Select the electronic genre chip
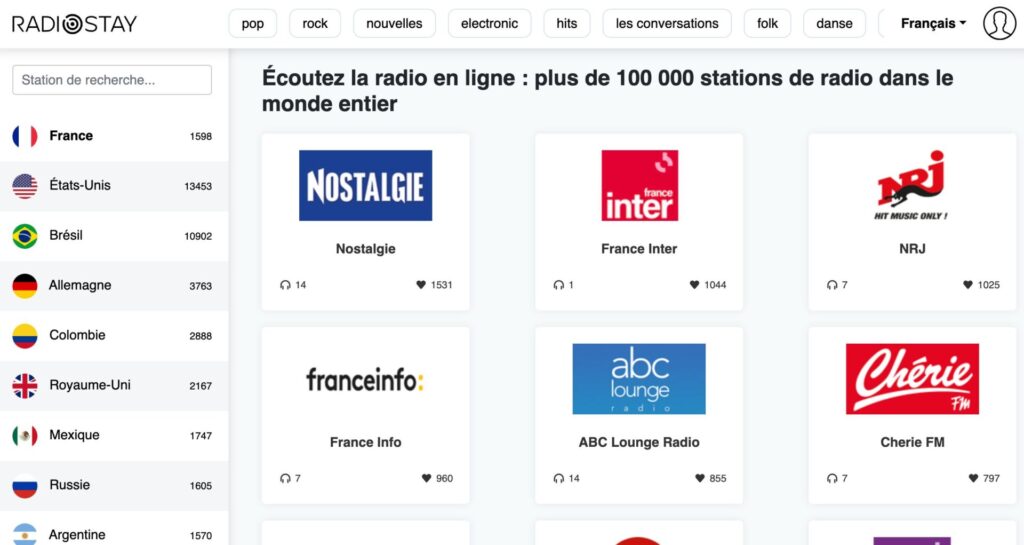 coord(489,23)
